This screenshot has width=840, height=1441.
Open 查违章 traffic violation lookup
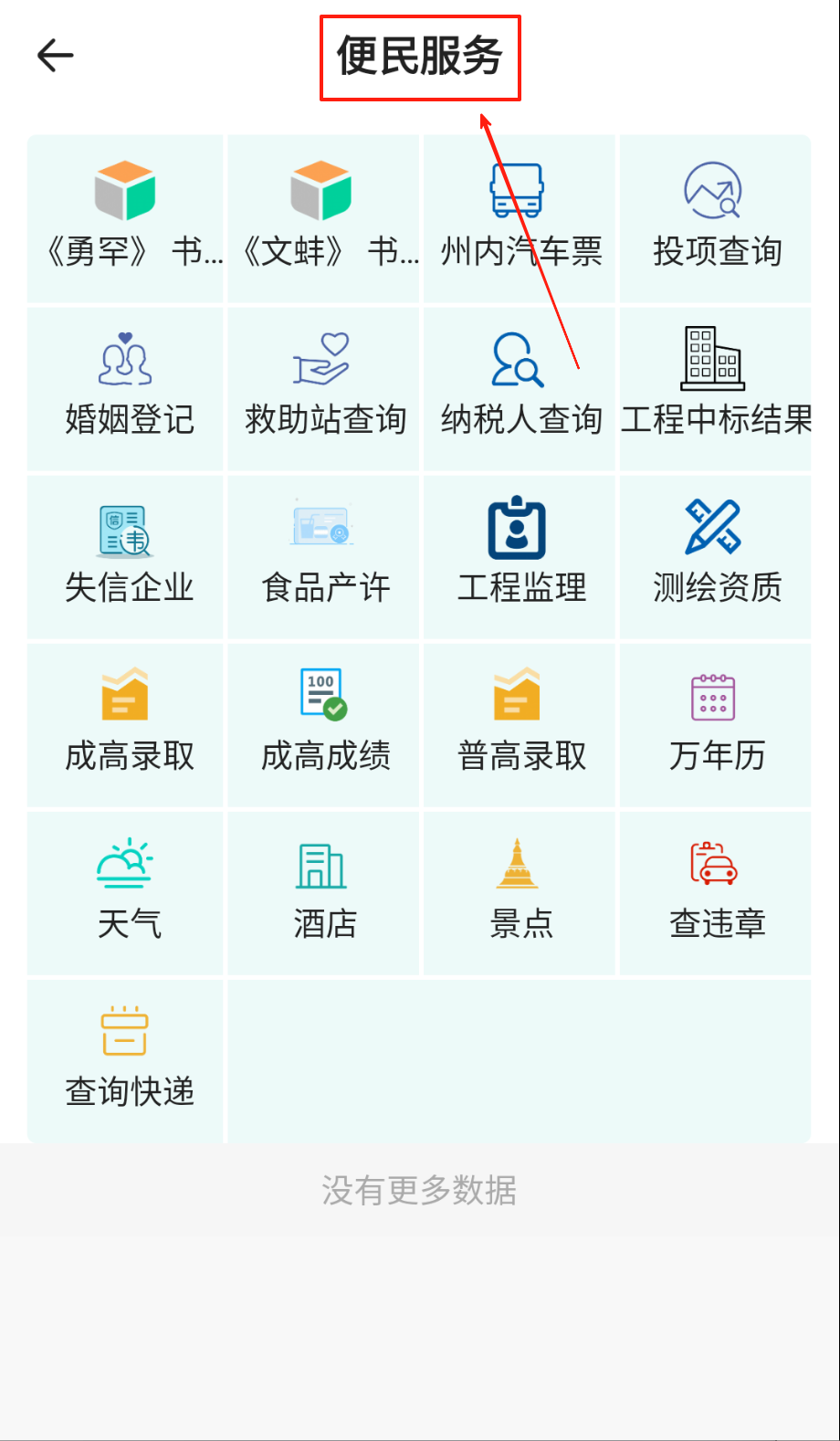[x=717, y=891]
